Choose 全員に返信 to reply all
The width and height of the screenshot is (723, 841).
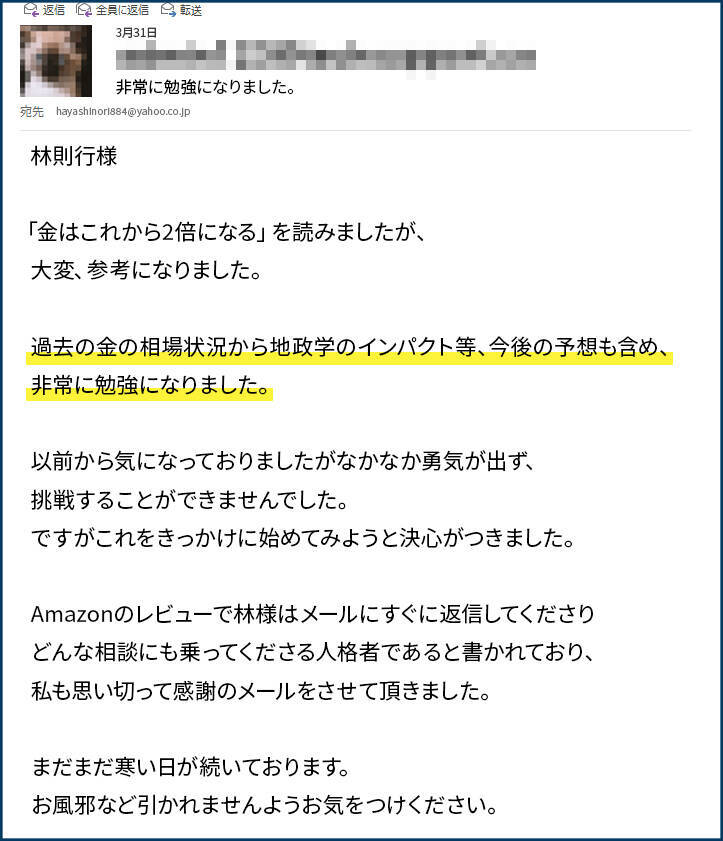coord(113,10)
